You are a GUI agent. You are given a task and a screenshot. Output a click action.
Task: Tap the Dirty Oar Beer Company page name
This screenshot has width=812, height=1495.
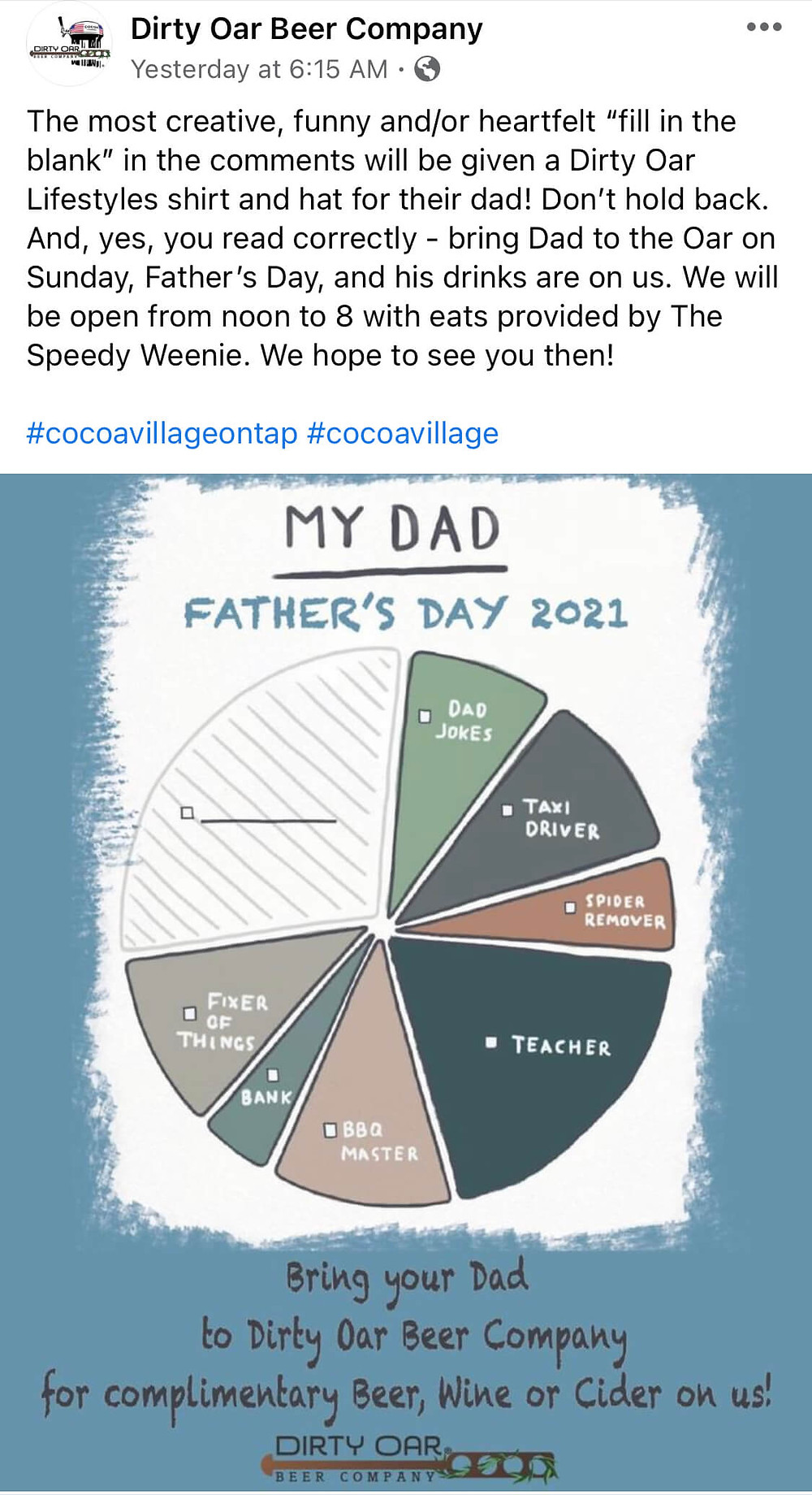(306, 28)
